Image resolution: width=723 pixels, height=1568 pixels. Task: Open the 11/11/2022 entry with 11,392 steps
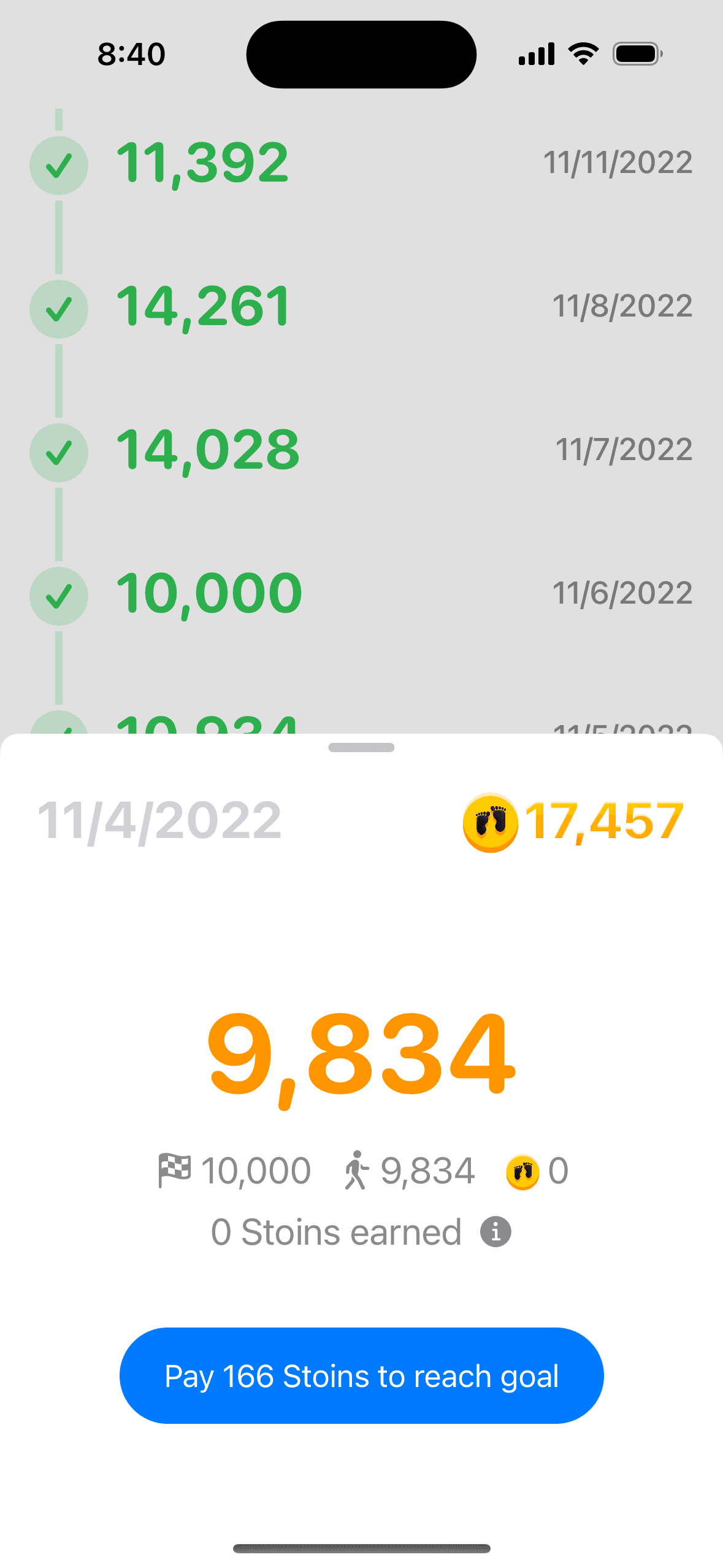[x=361, y=163]
